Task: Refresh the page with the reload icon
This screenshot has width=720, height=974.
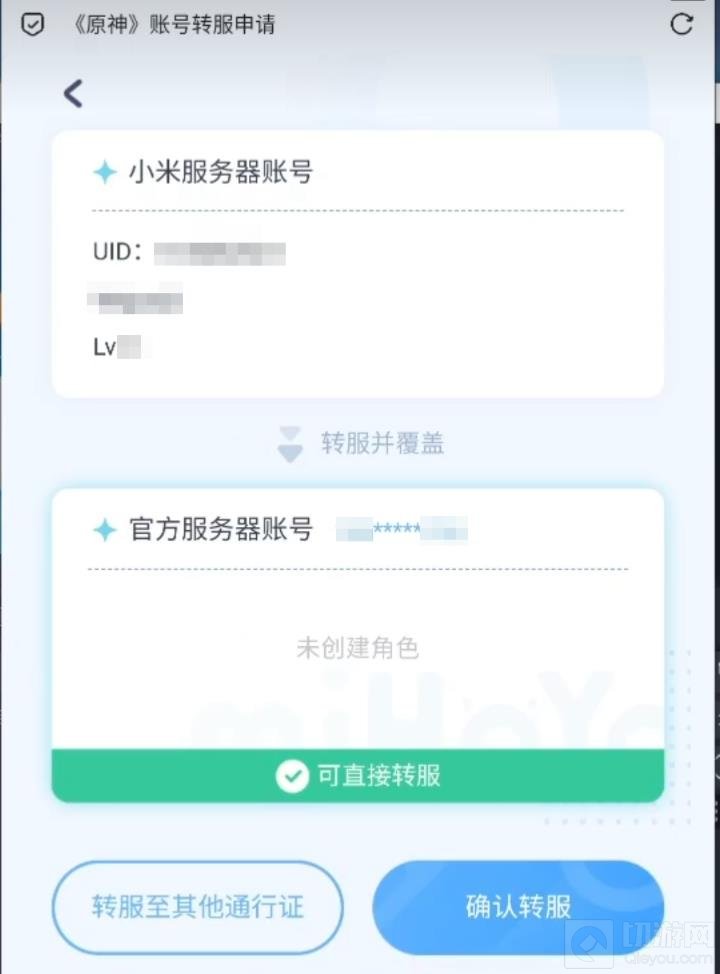Action: tap(682, 25)
